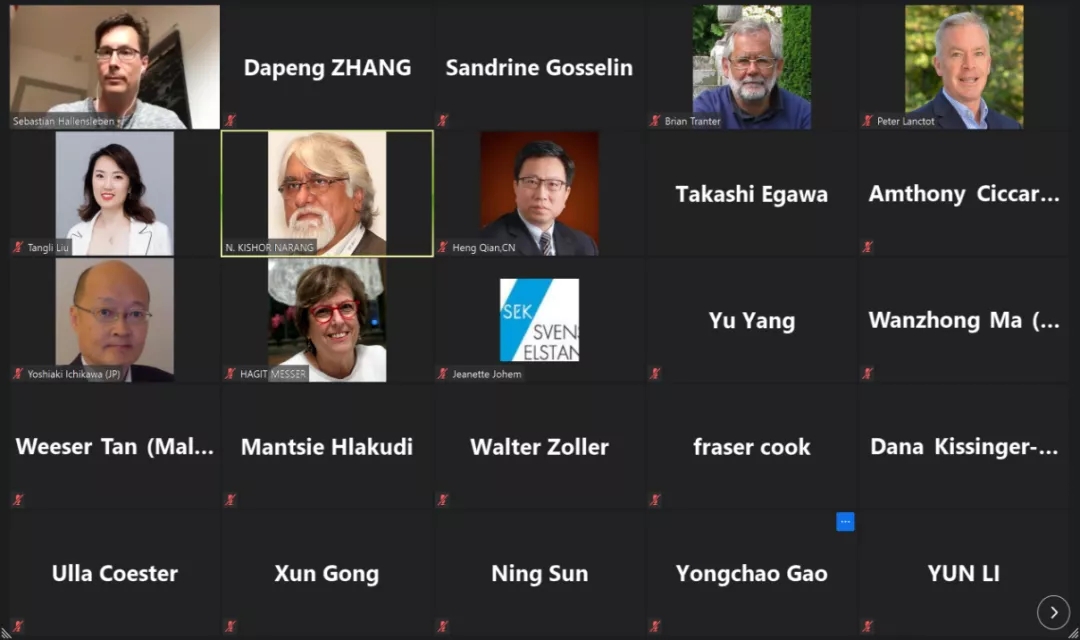1080x640 pixels.
Task: Select Sebastian Hallensleben's video tile
Action: tap(114, 66)
